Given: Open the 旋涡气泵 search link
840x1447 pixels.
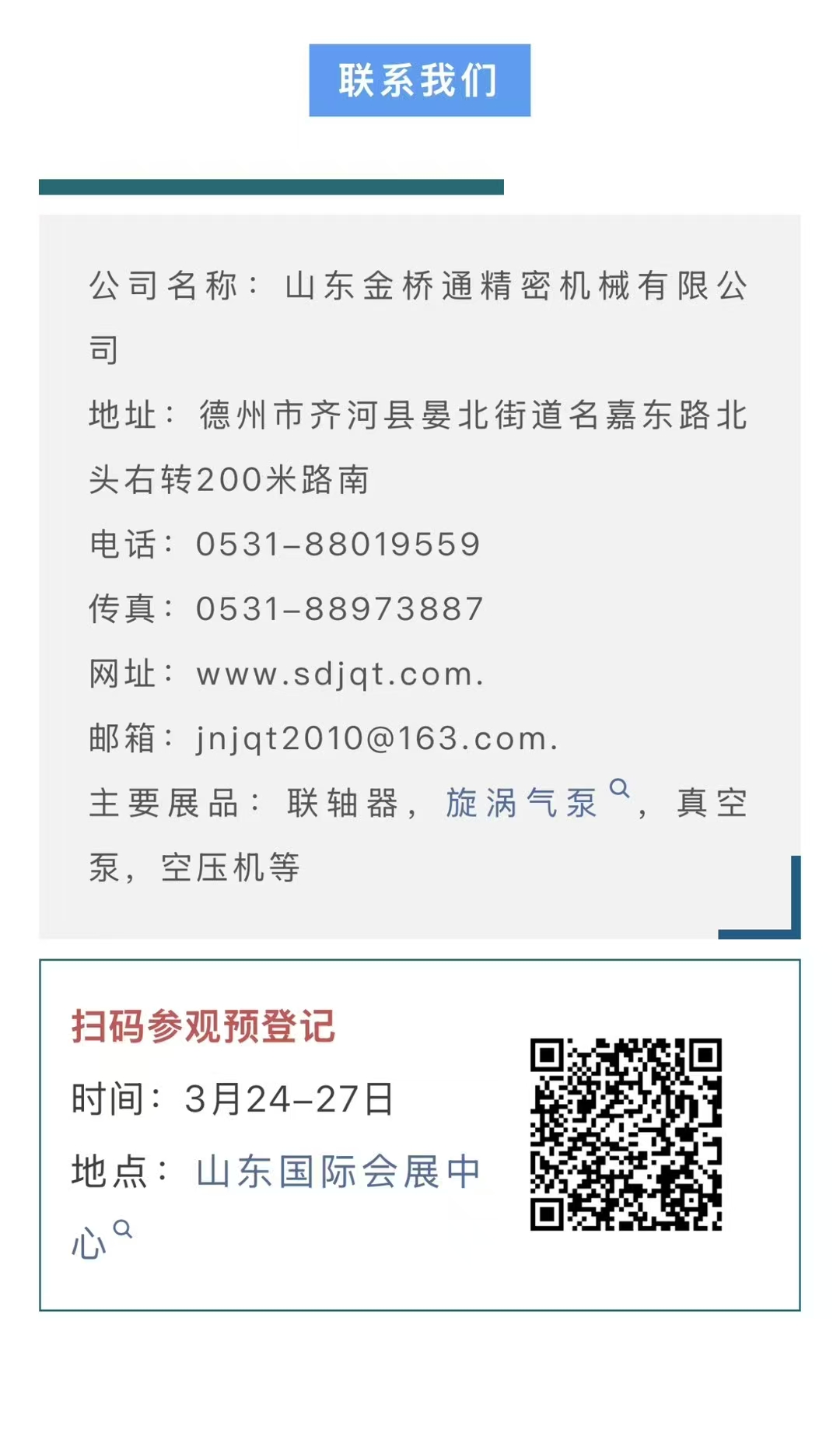Looking at the screenshot, I should point(522,803).
